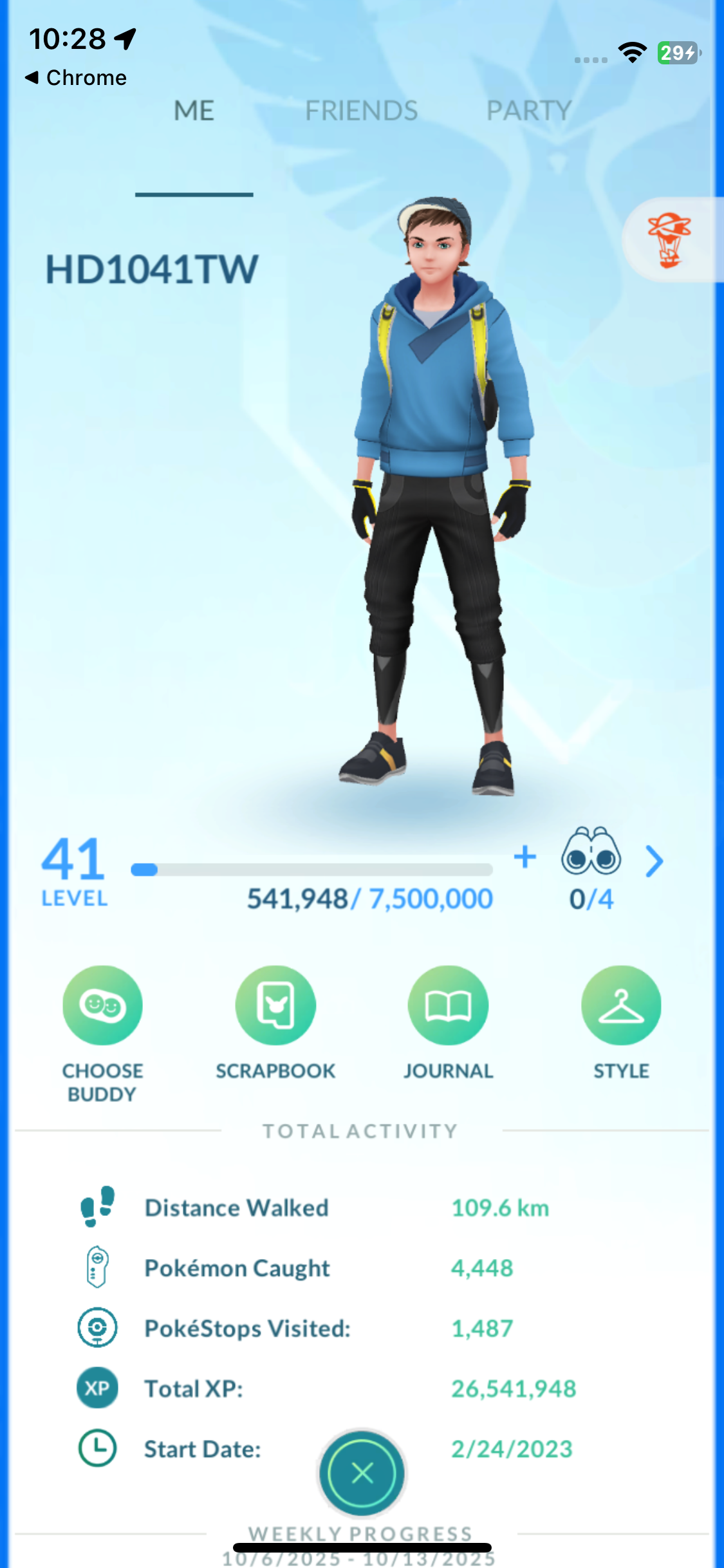The width and height of the screenshot is (724, 1568).
Task: Switch to the Friends tab
Action: pyautogui.click(x=361, y=111)
